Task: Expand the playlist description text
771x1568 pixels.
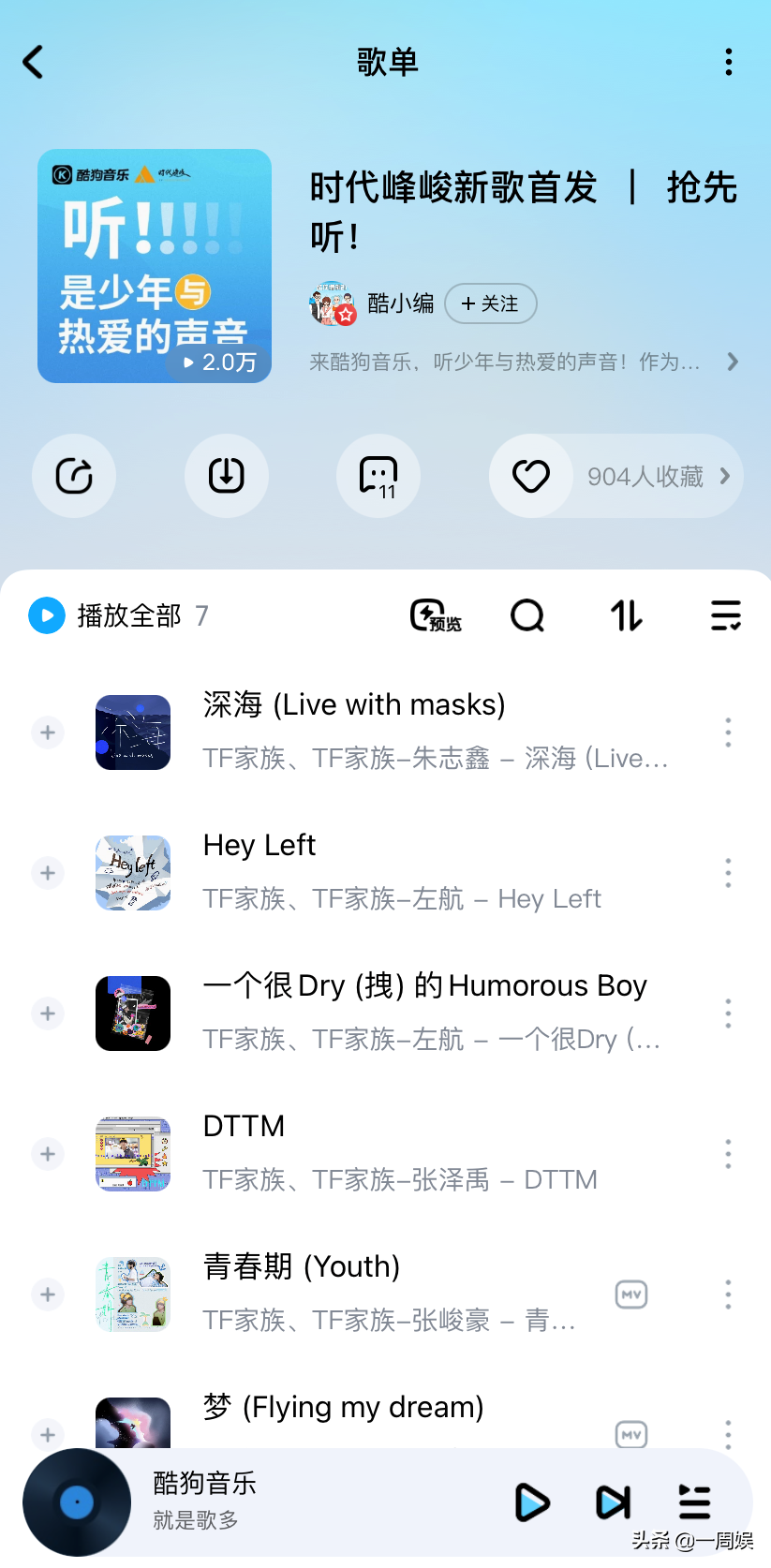Action: (x=733, y=361)
